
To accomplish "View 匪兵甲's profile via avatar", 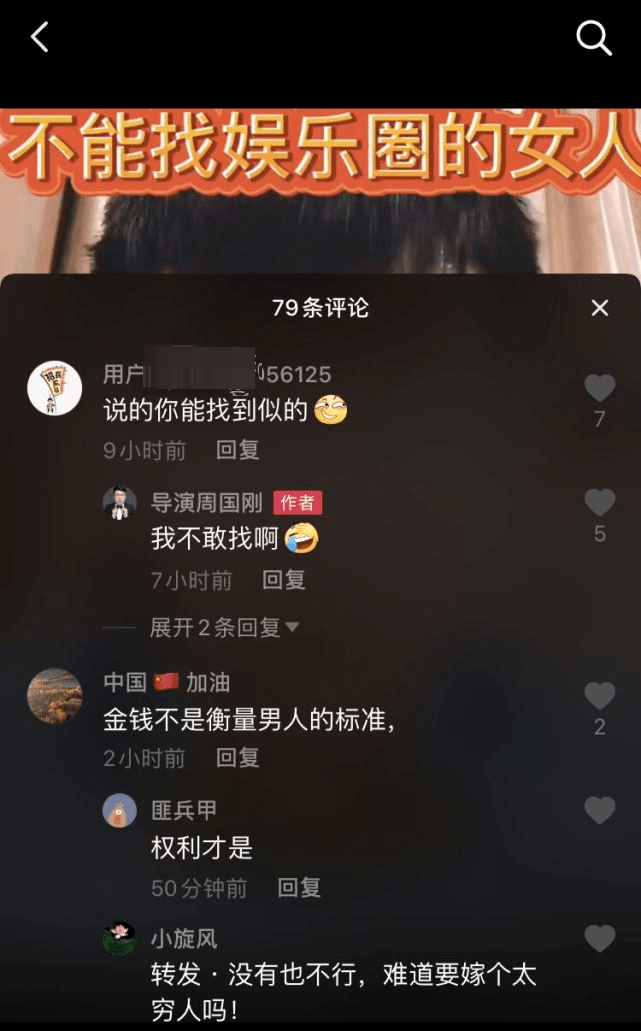I will [x=120, y=810].
